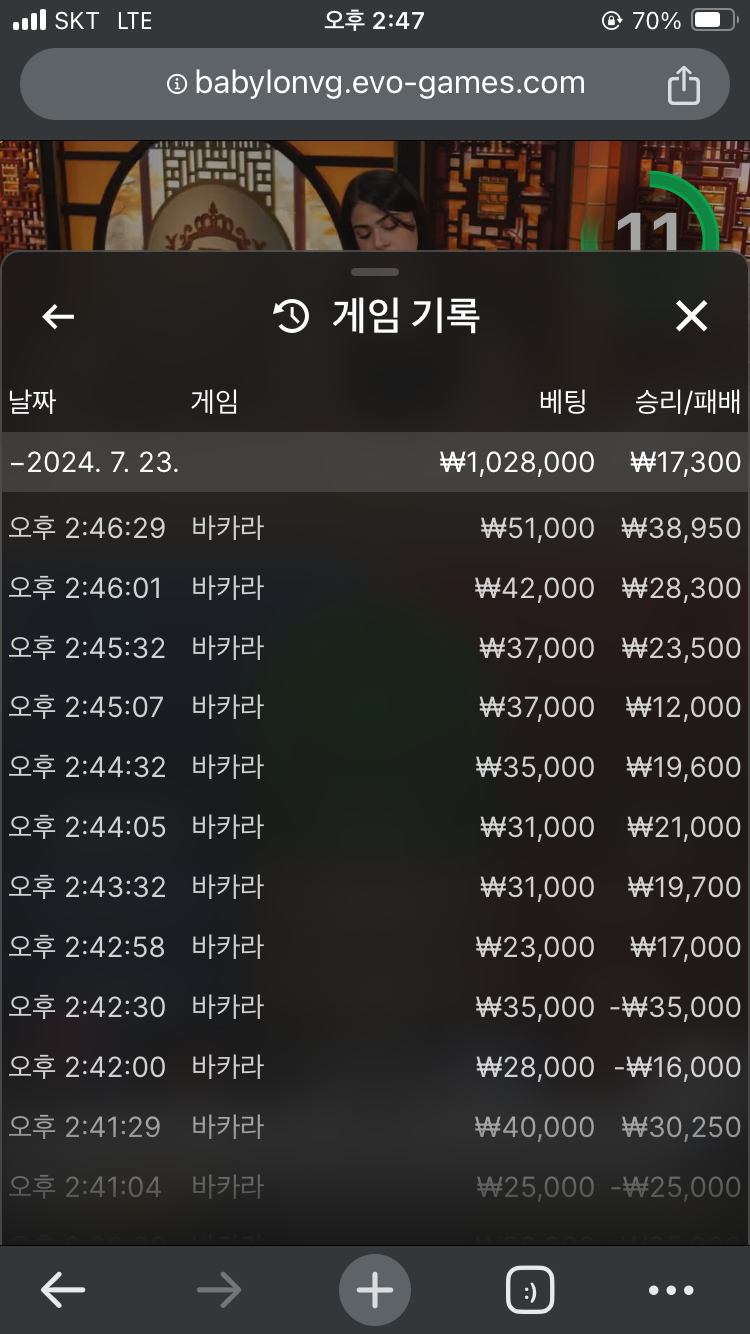
Task: Open the 오후 2:42:00 바카라 record
Action: (x=375, y=1067)
